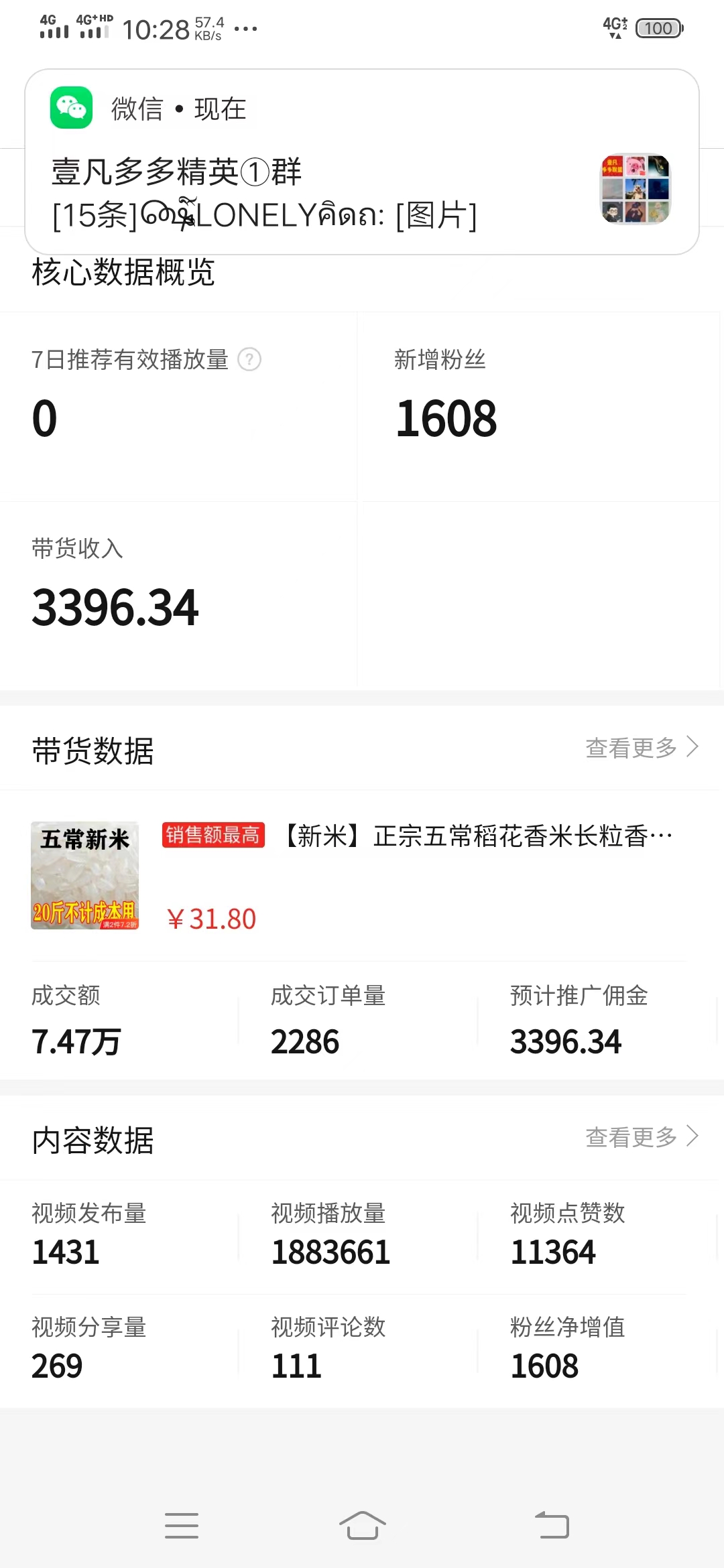Go back using the system back button

(x=552, y=1526)
